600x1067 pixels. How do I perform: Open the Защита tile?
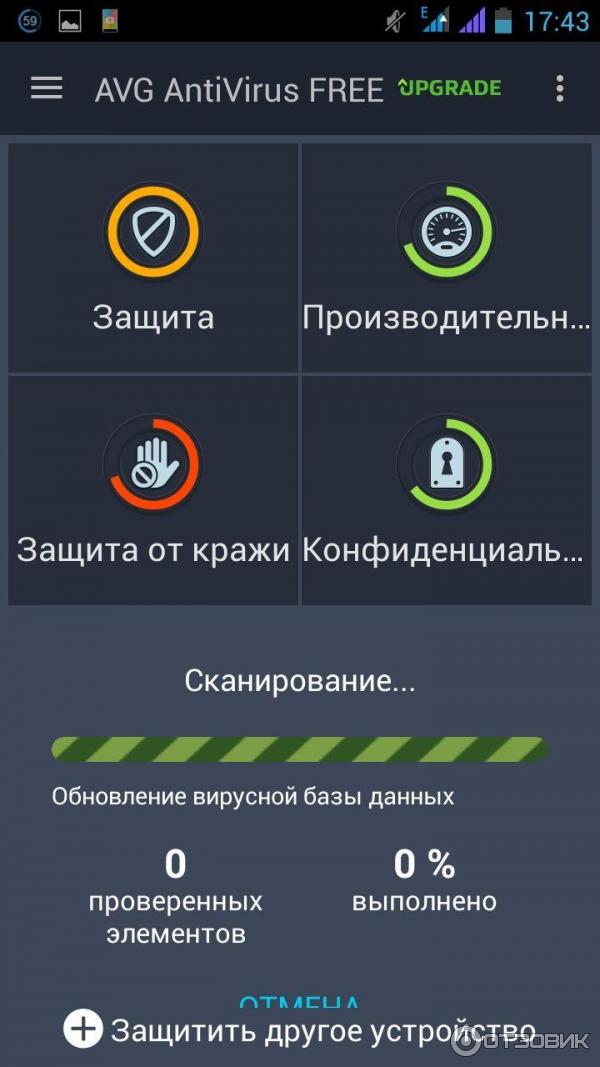153,258
